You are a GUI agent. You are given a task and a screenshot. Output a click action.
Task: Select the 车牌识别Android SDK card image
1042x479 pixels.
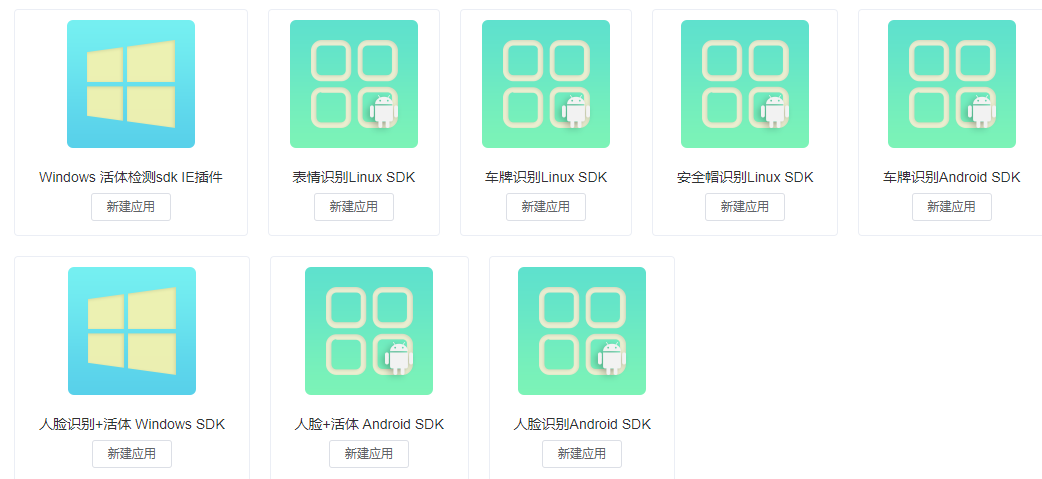click(952, 84)
